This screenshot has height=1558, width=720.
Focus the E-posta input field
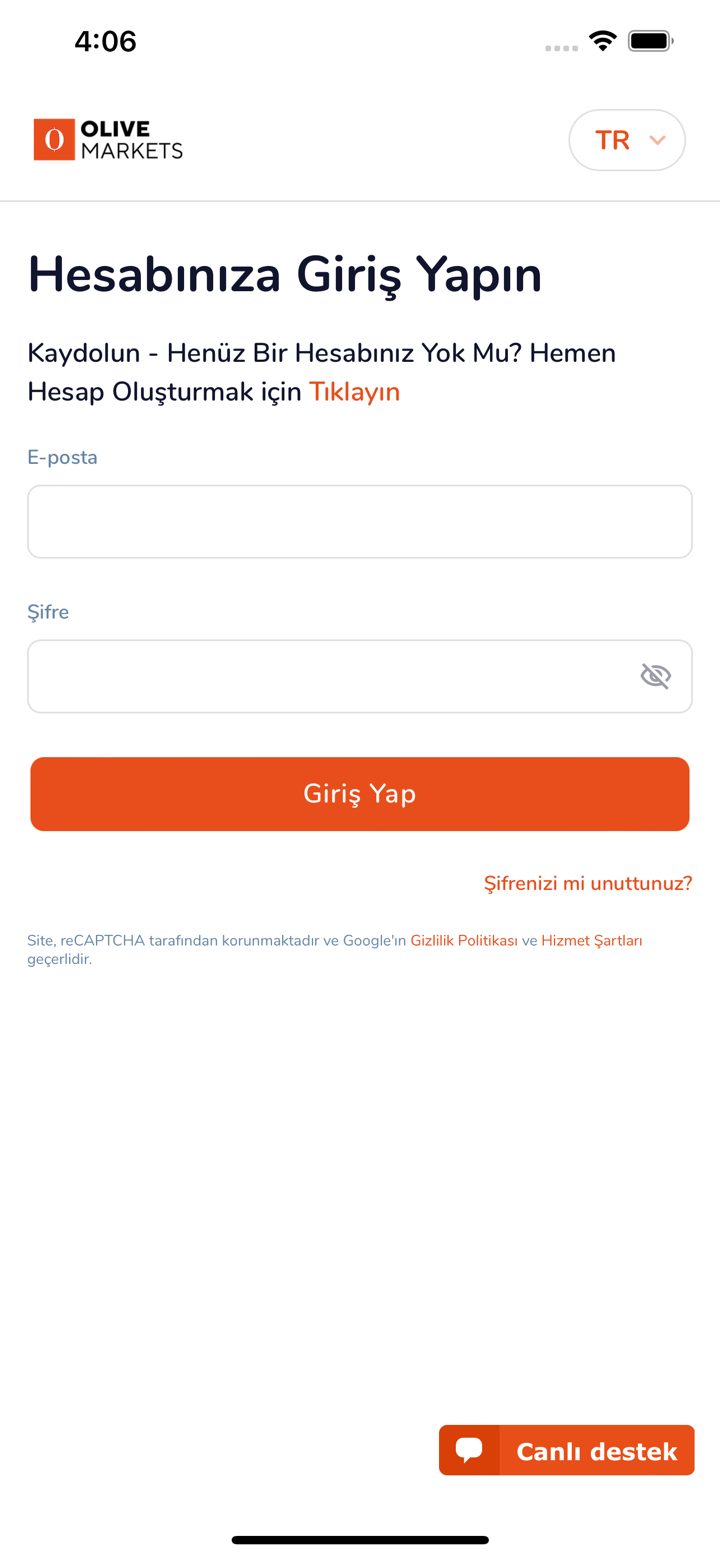pos(360,522)
